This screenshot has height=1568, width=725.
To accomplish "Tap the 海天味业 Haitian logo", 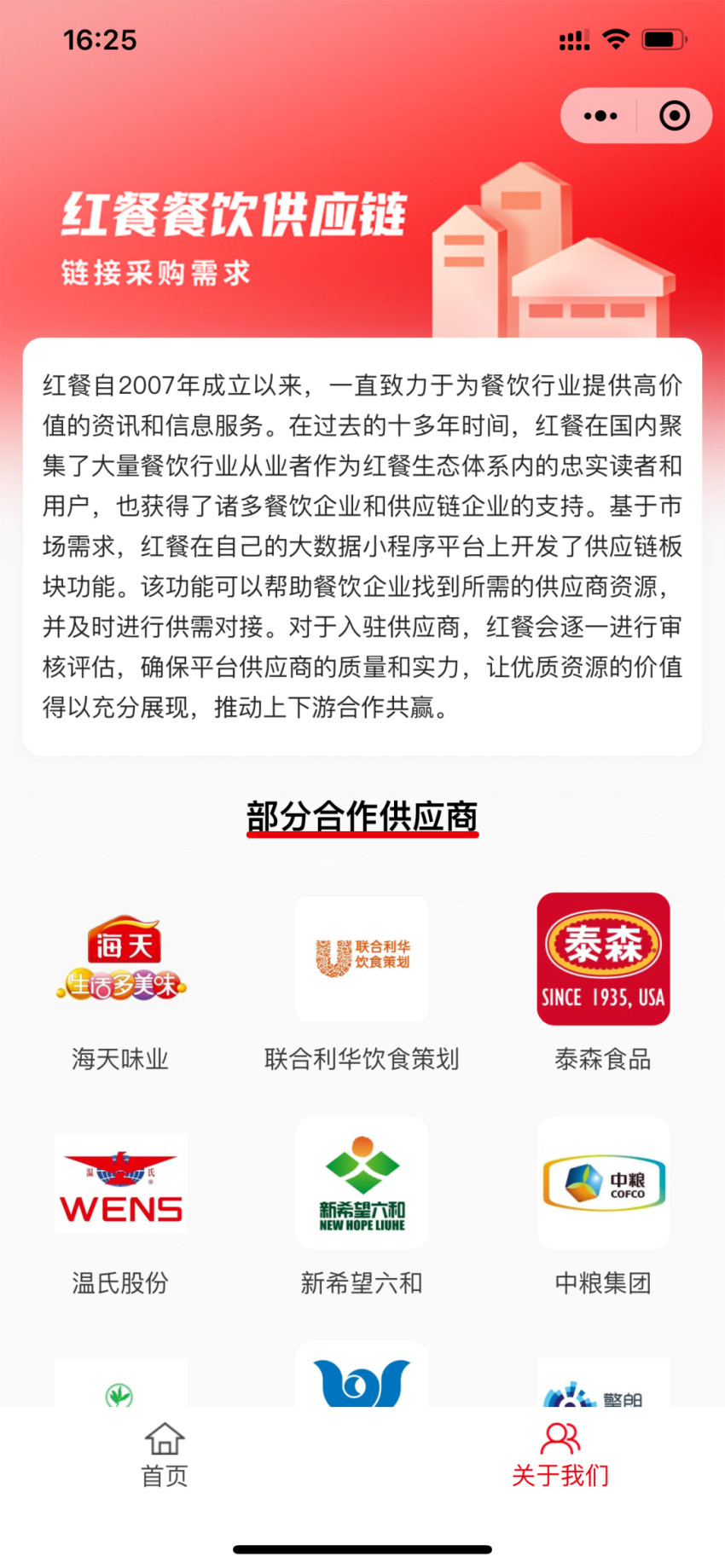I will [121, 958].
